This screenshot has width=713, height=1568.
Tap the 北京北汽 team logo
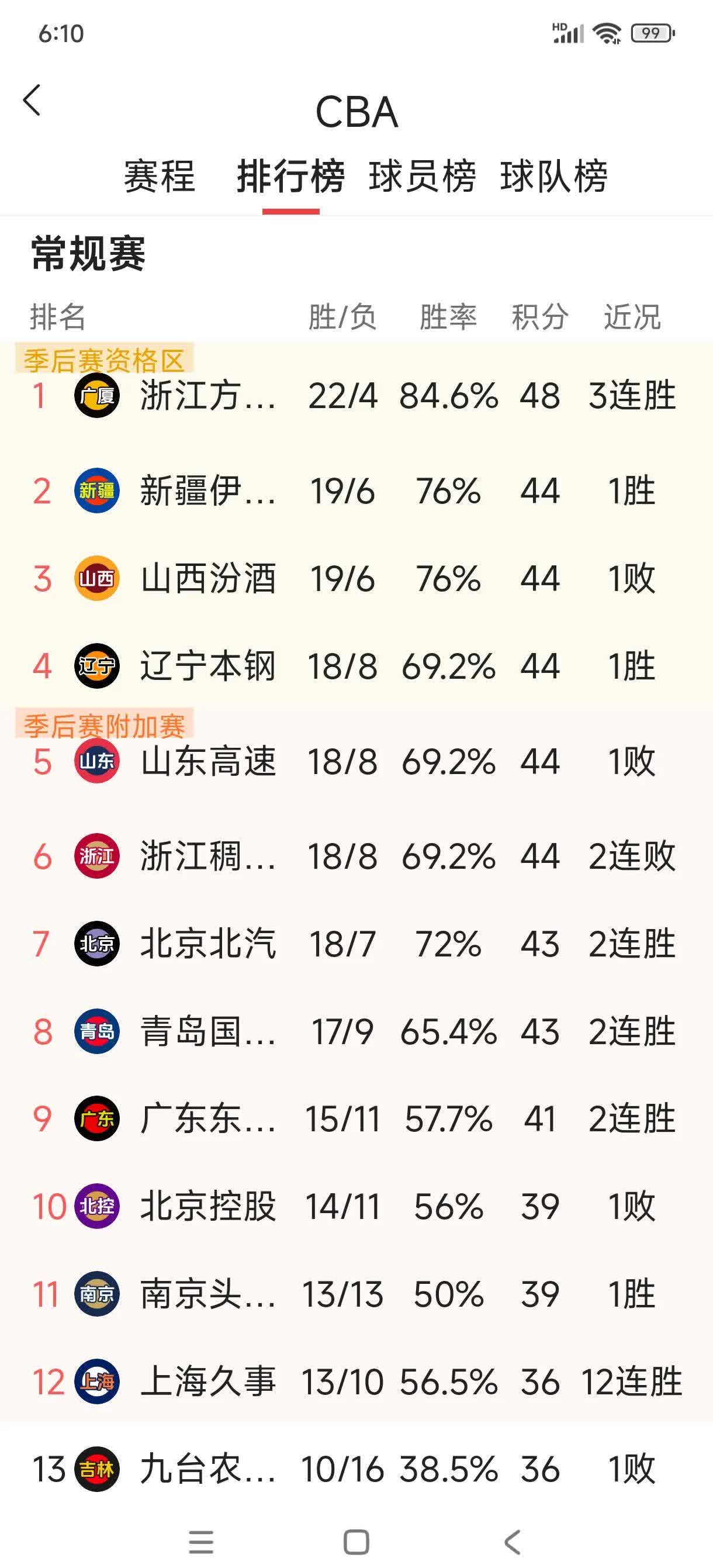point(95,945)
